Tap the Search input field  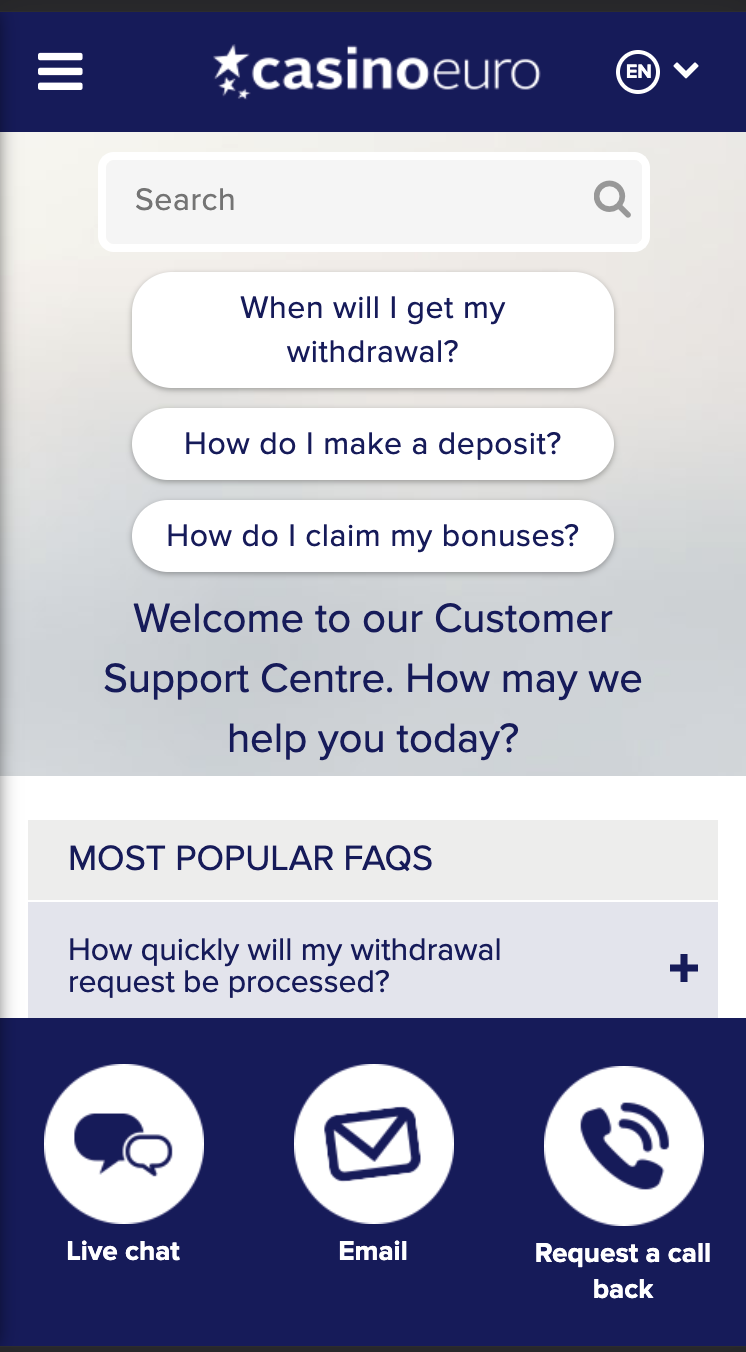[x=374, y=201]
